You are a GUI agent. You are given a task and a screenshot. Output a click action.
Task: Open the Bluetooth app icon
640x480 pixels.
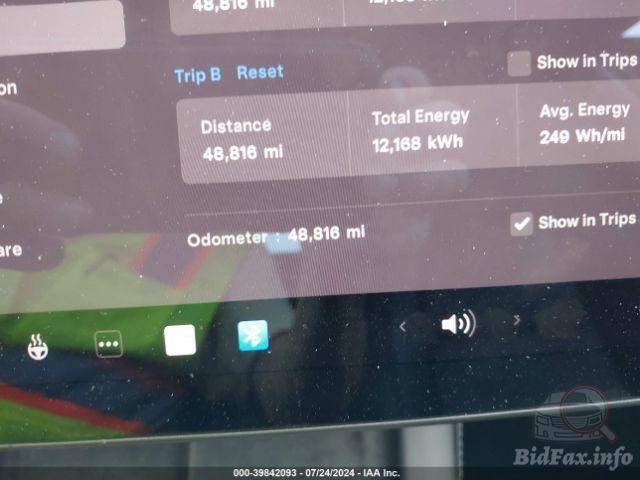pyautogui.click(x=253, y=337)
